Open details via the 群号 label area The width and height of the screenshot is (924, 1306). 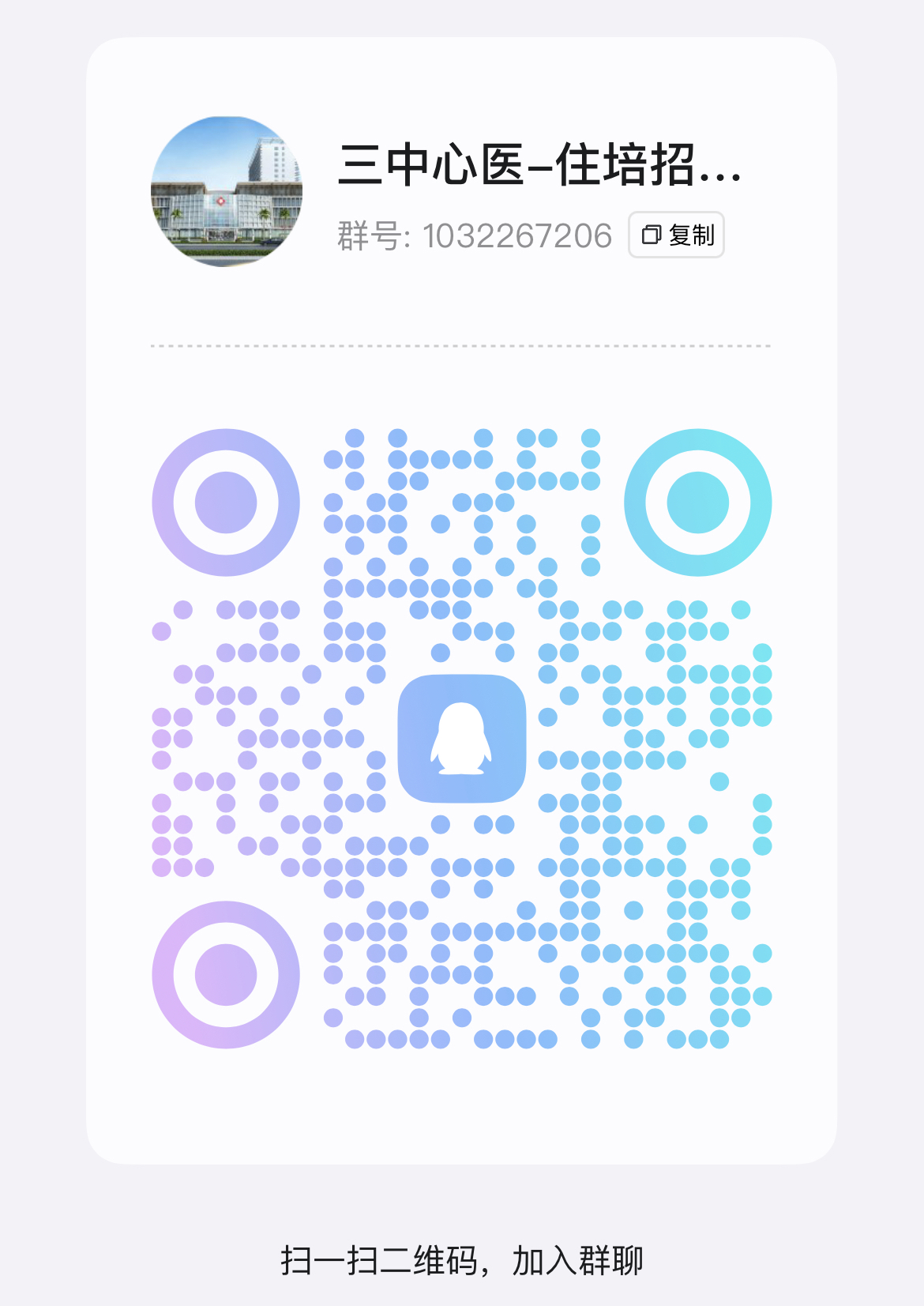click(367, 235)
